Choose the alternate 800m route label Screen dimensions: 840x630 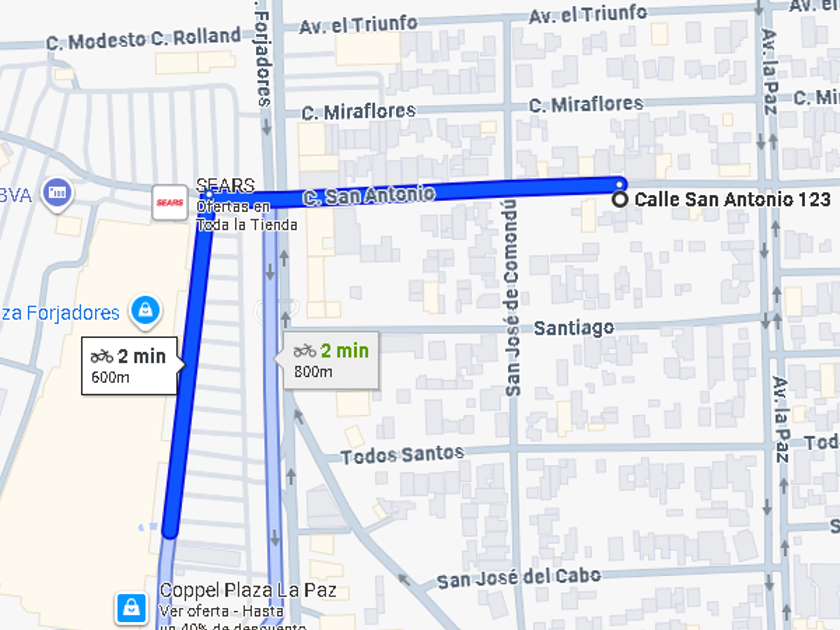point(331,360)
